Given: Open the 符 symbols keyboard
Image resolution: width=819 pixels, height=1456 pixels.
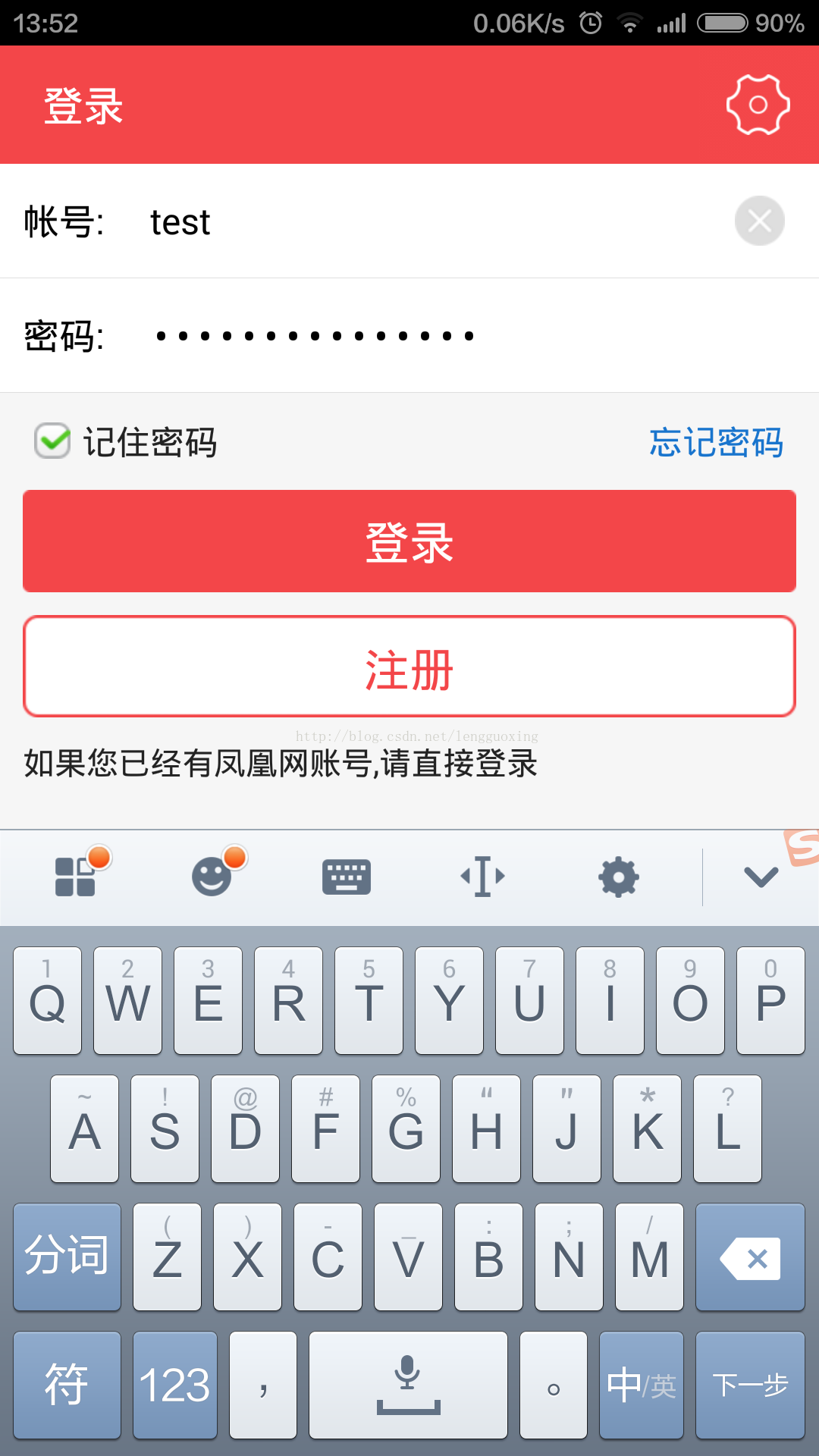Looking at the screenshot, I should tap(67, 1385).
